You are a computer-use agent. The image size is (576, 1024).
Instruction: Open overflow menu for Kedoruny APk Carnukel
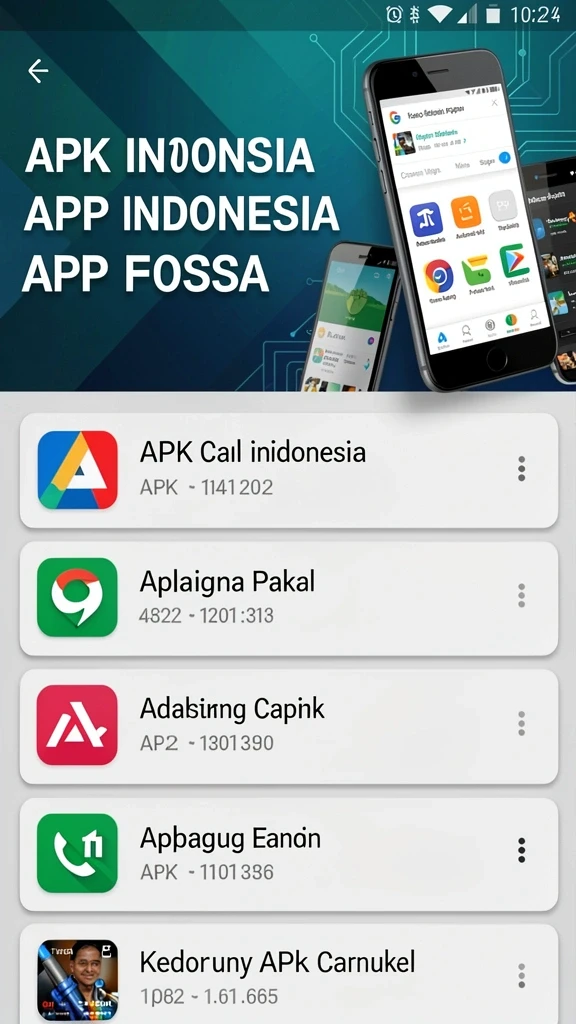(x=521, y=976)
